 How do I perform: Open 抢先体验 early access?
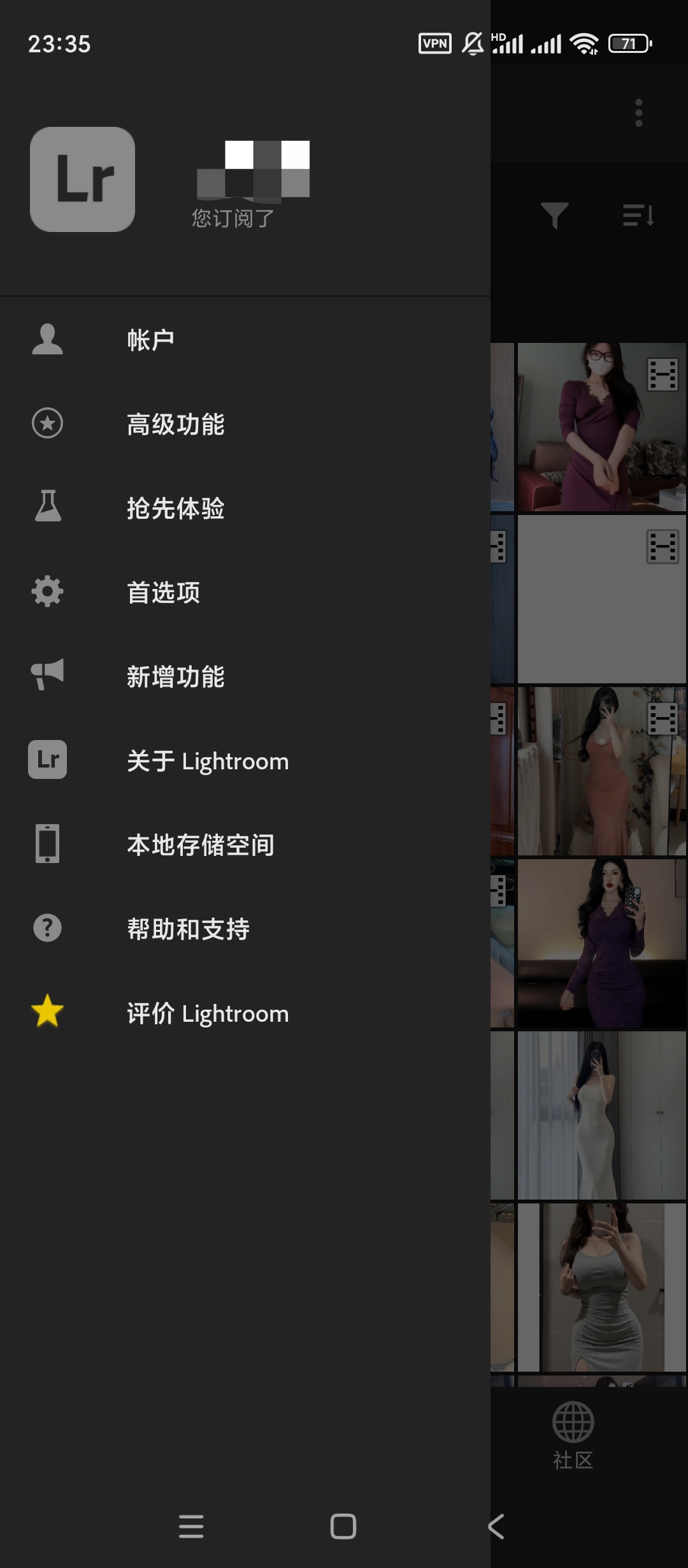pos(175,508)
